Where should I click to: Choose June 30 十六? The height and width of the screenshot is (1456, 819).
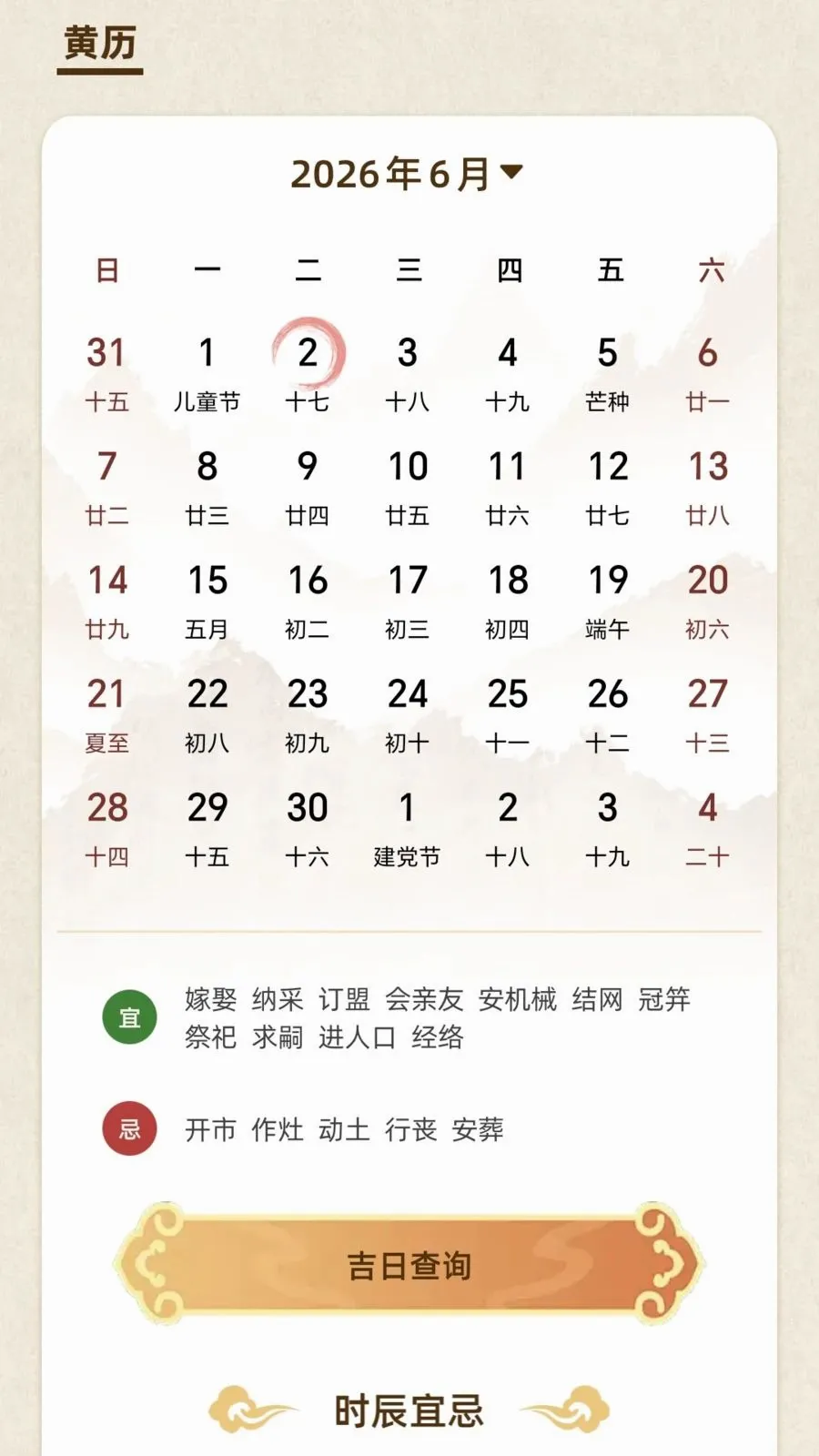pyautogui.click(x=308, y=828)
